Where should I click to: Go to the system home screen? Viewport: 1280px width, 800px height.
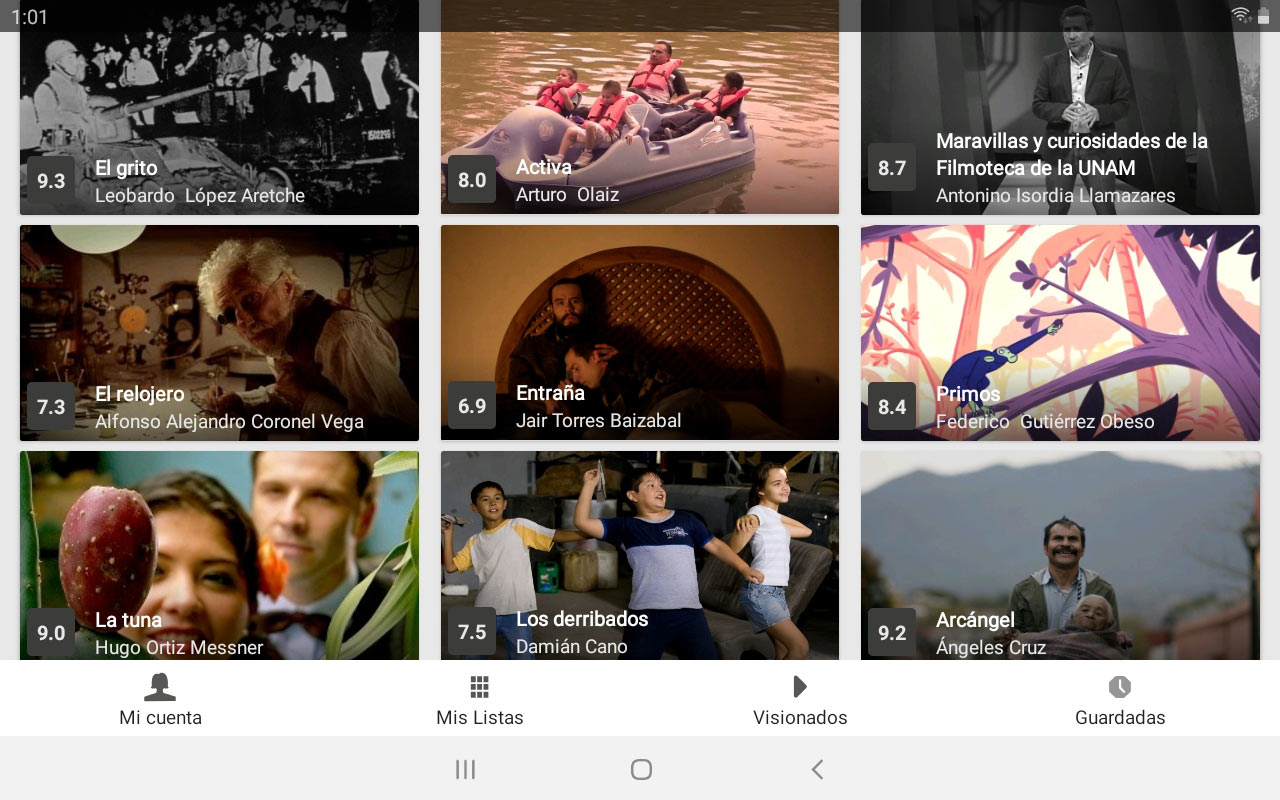tap(641, 769)
